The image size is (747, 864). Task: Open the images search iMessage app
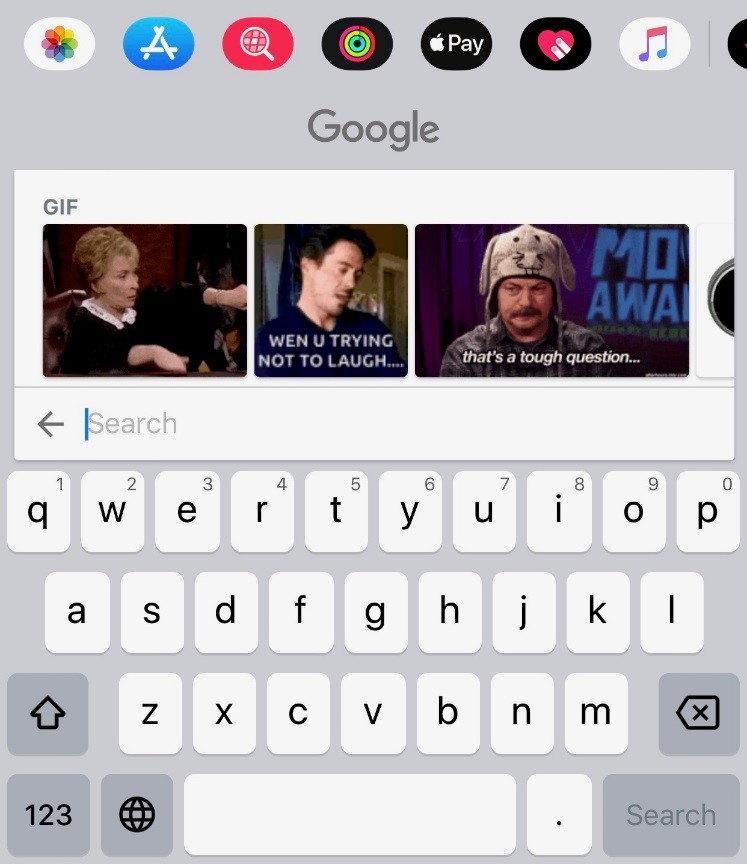(257, 44)
